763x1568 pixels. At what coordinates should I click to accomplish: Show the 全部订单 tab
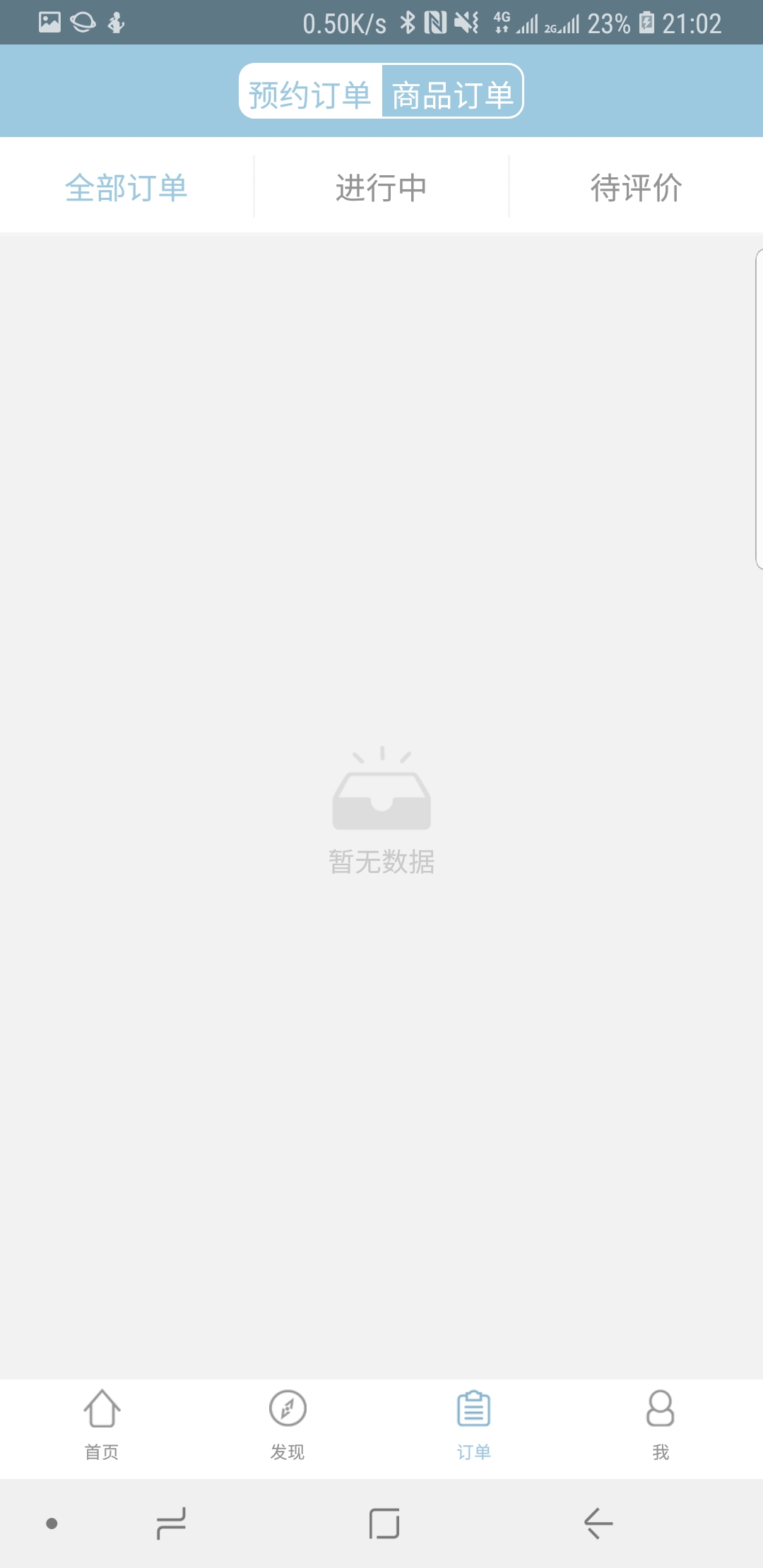coord(126,187)
